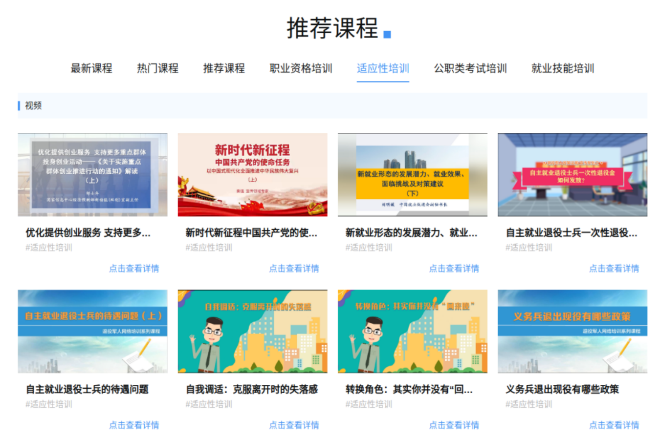
Task: Open the 自我调适 course thumbnail
Action: 252,332
